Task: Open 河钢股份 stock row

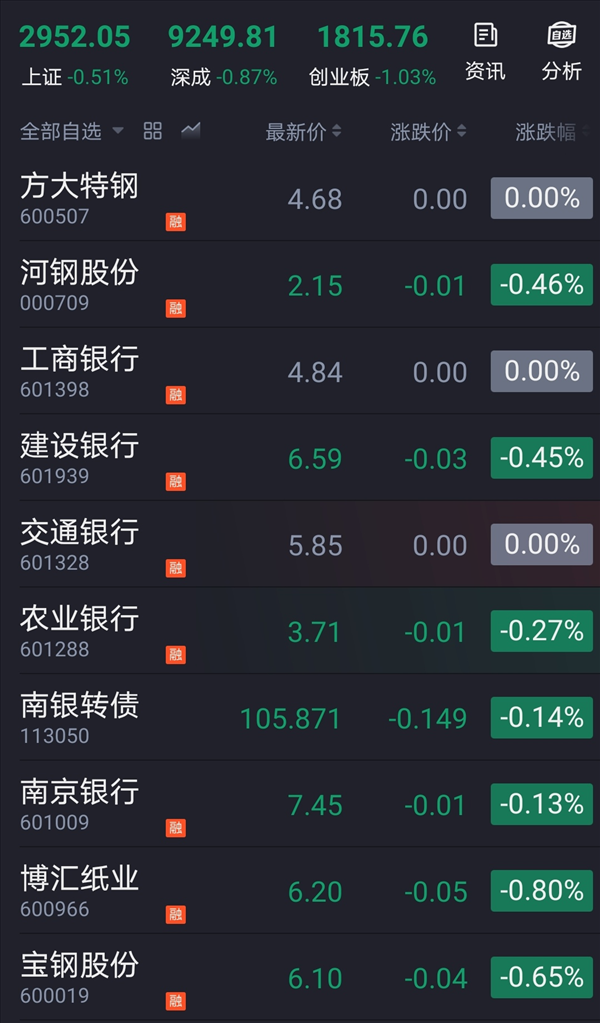Action: (300, 284)
